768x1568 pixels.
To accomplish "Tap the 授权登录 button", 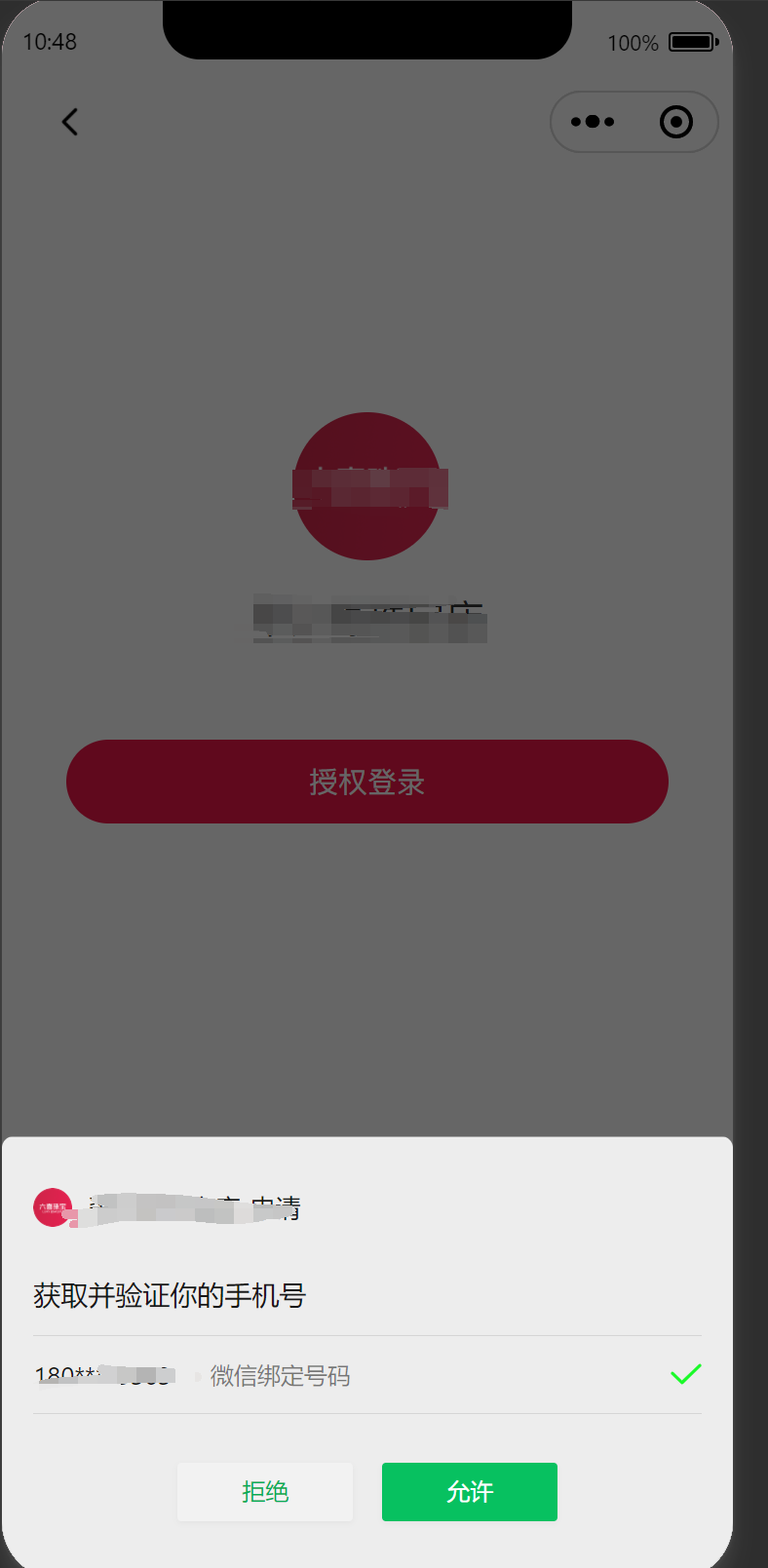I will (x=366, y=782).
